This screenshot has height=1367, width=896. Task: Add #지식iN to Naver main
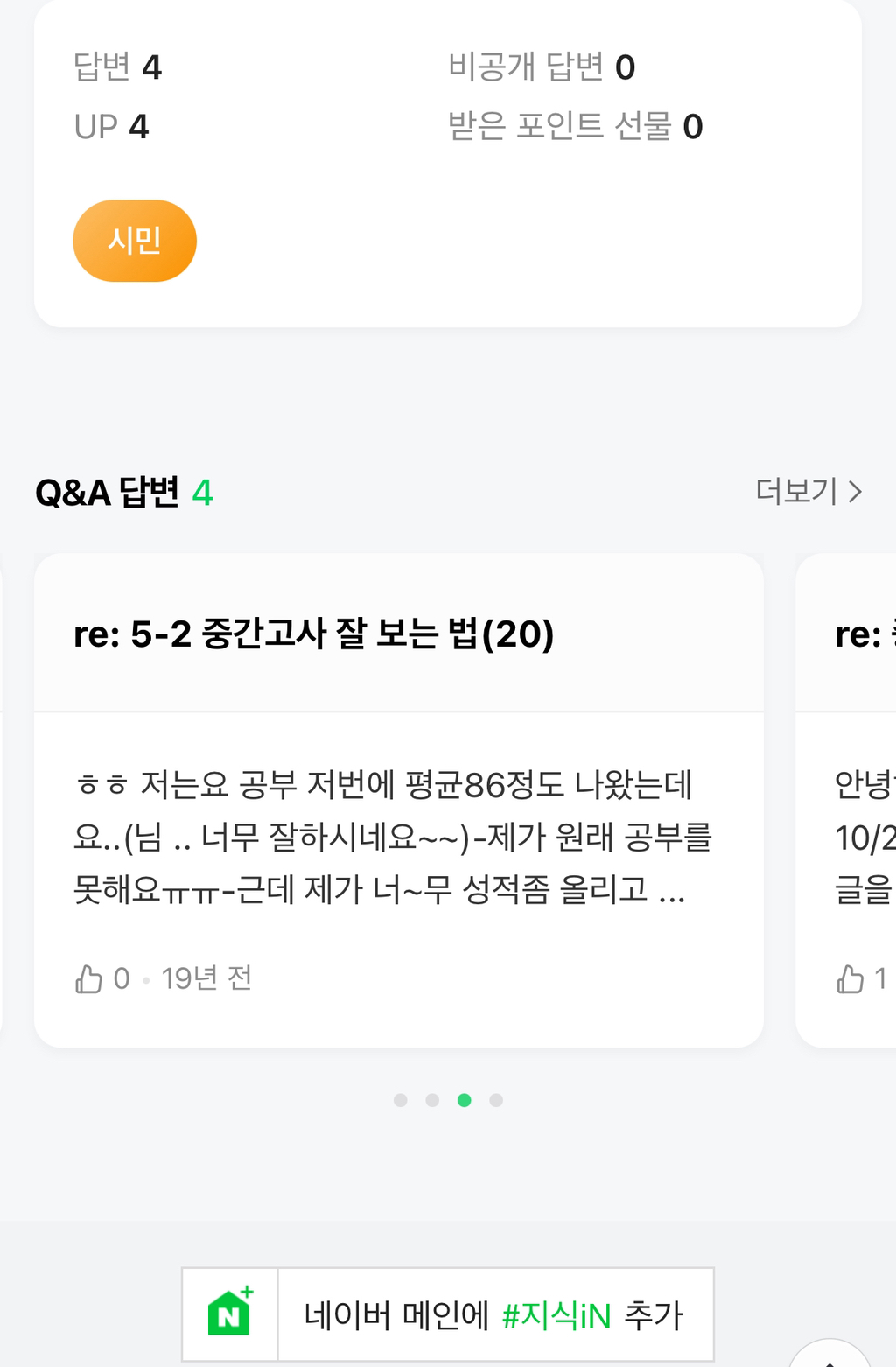tap(448, 1314)
